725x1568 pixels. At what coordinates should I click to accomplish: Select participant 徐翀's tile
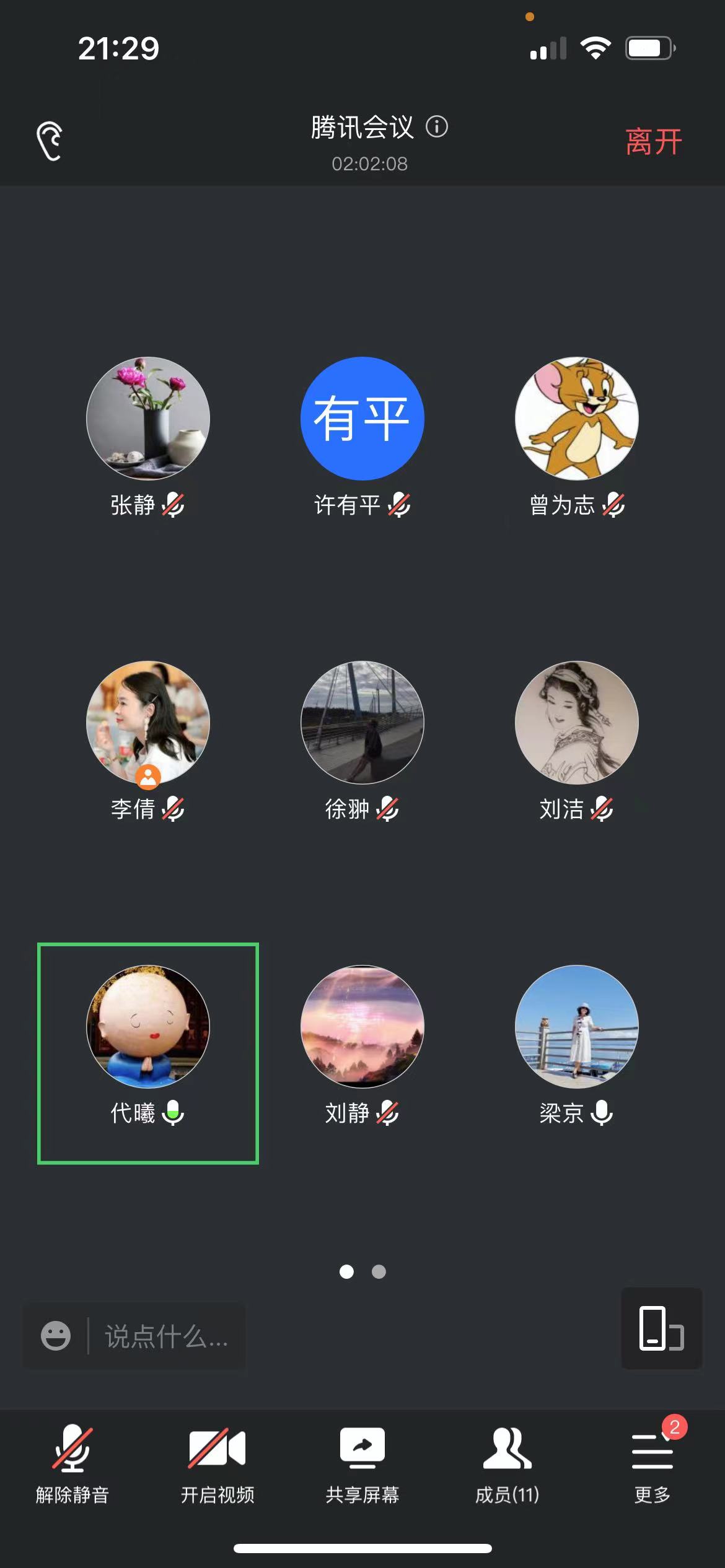pos(362,723)
